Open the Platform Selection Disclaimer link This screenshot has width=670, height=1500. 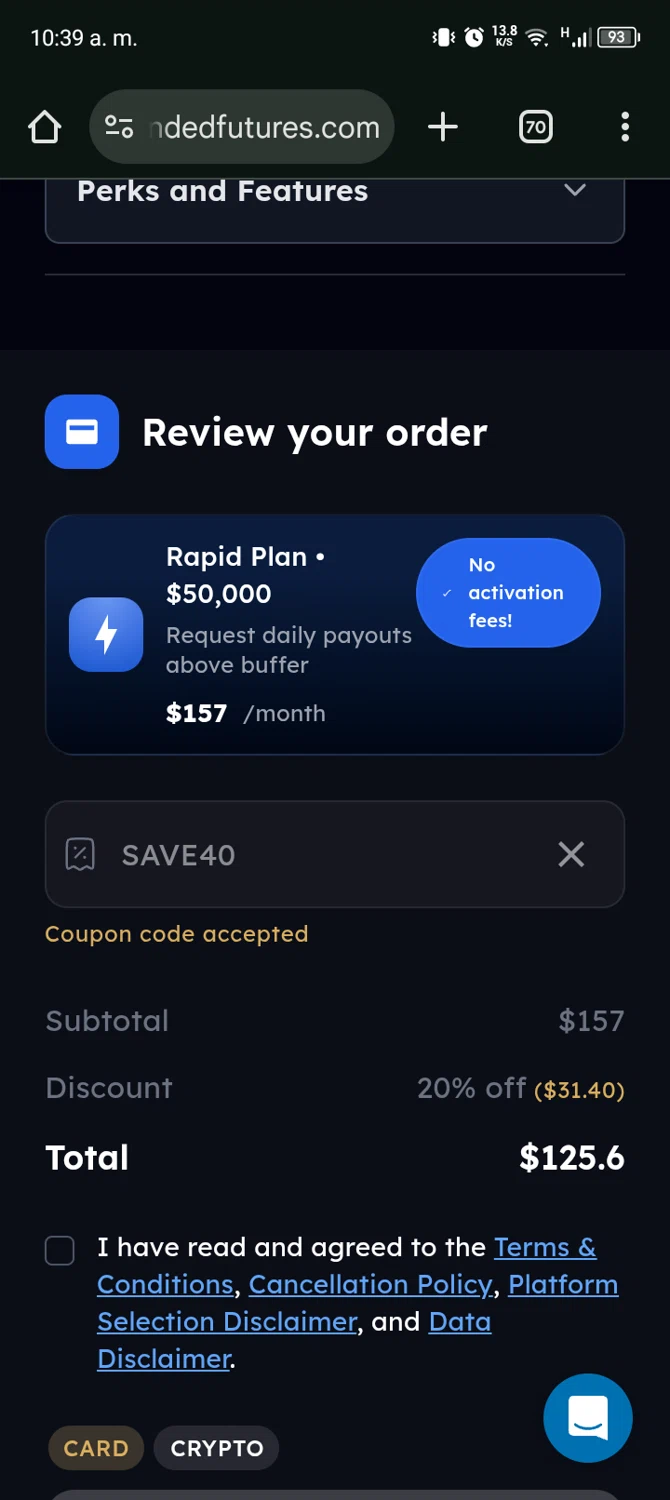pyautogui.click(x=563, y=1285)
